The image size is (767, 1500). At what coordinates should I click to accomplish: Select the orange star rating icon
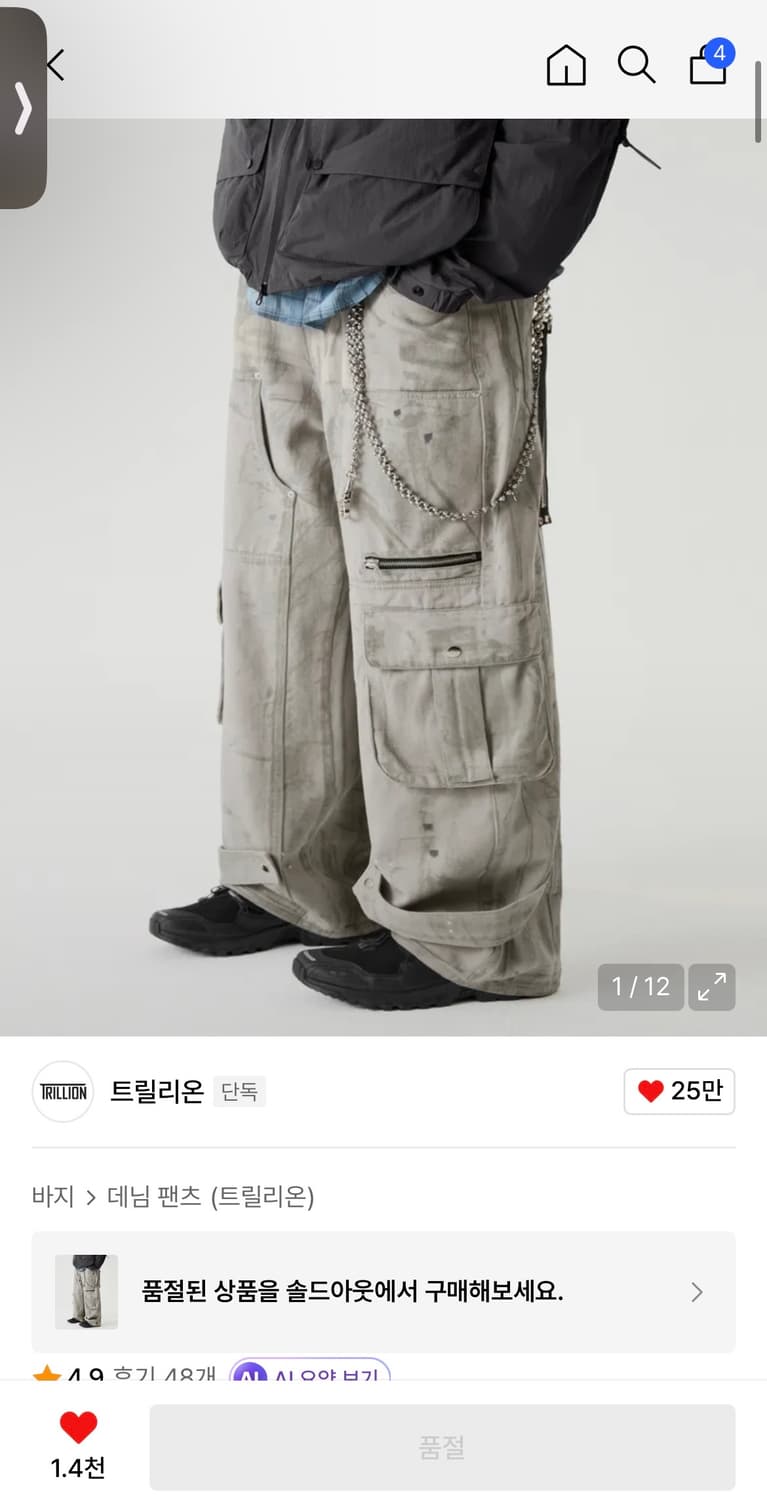tap(50, 1374)
